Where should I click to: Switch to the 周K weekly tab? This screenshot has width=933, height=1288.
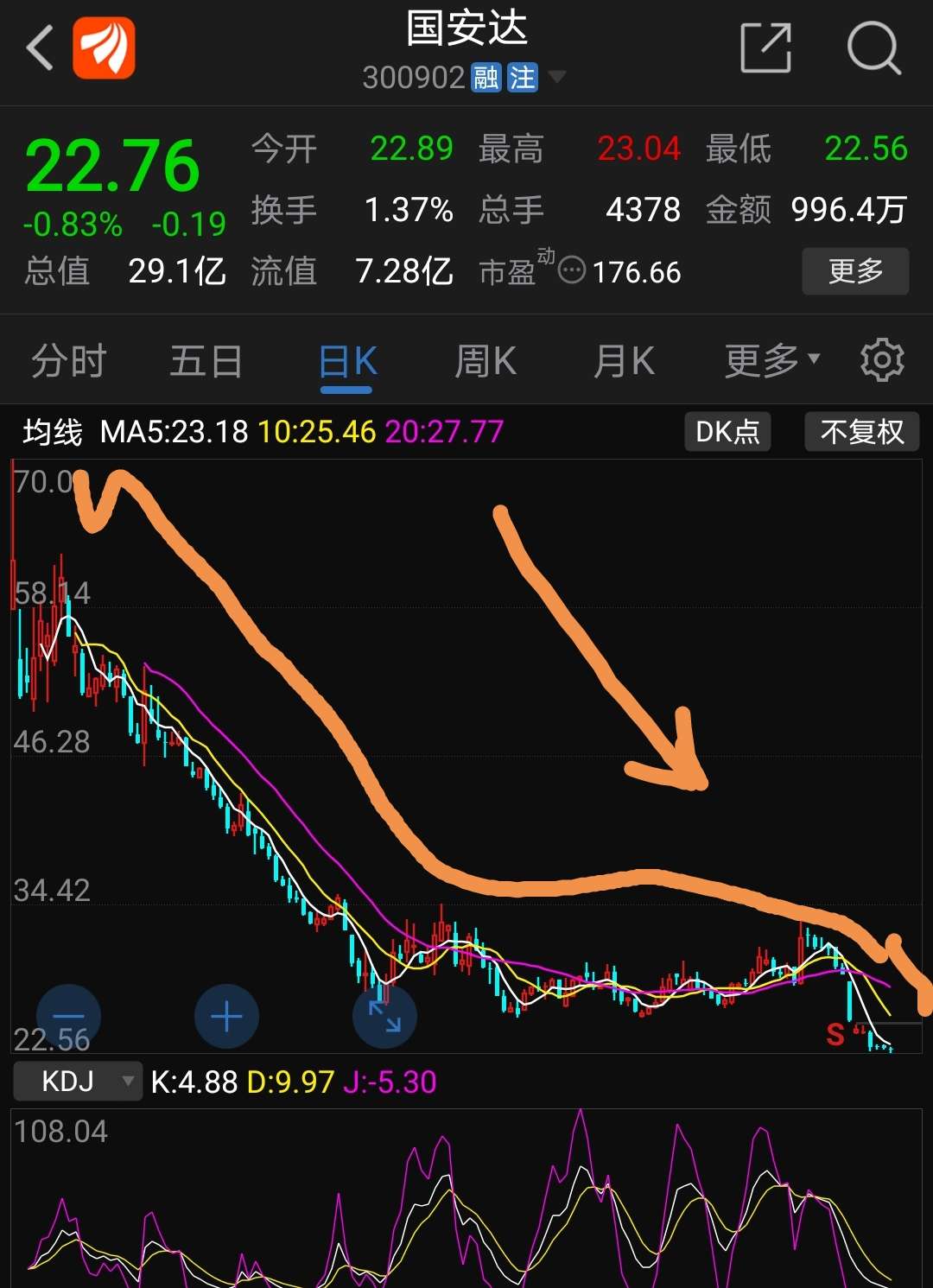485,359
